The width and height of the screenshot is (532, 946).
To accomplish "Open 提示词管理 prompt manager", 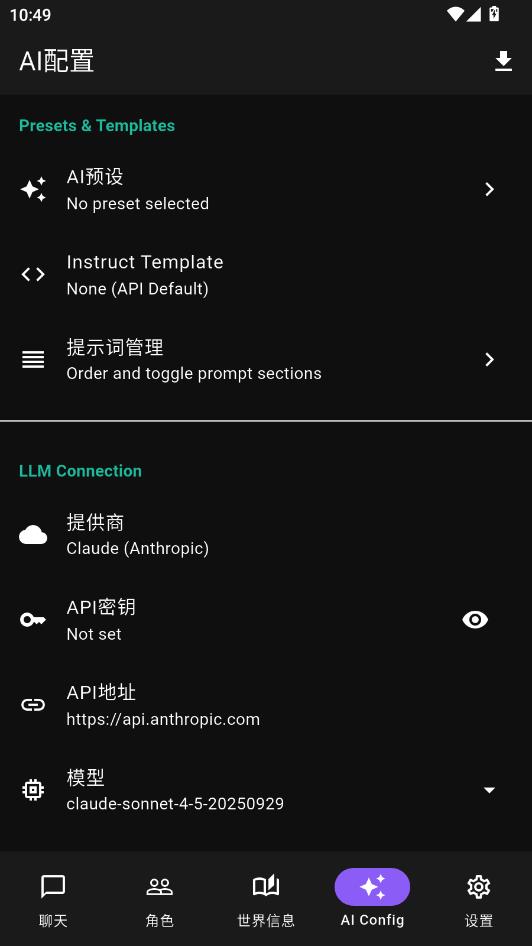I will [266, 360].
